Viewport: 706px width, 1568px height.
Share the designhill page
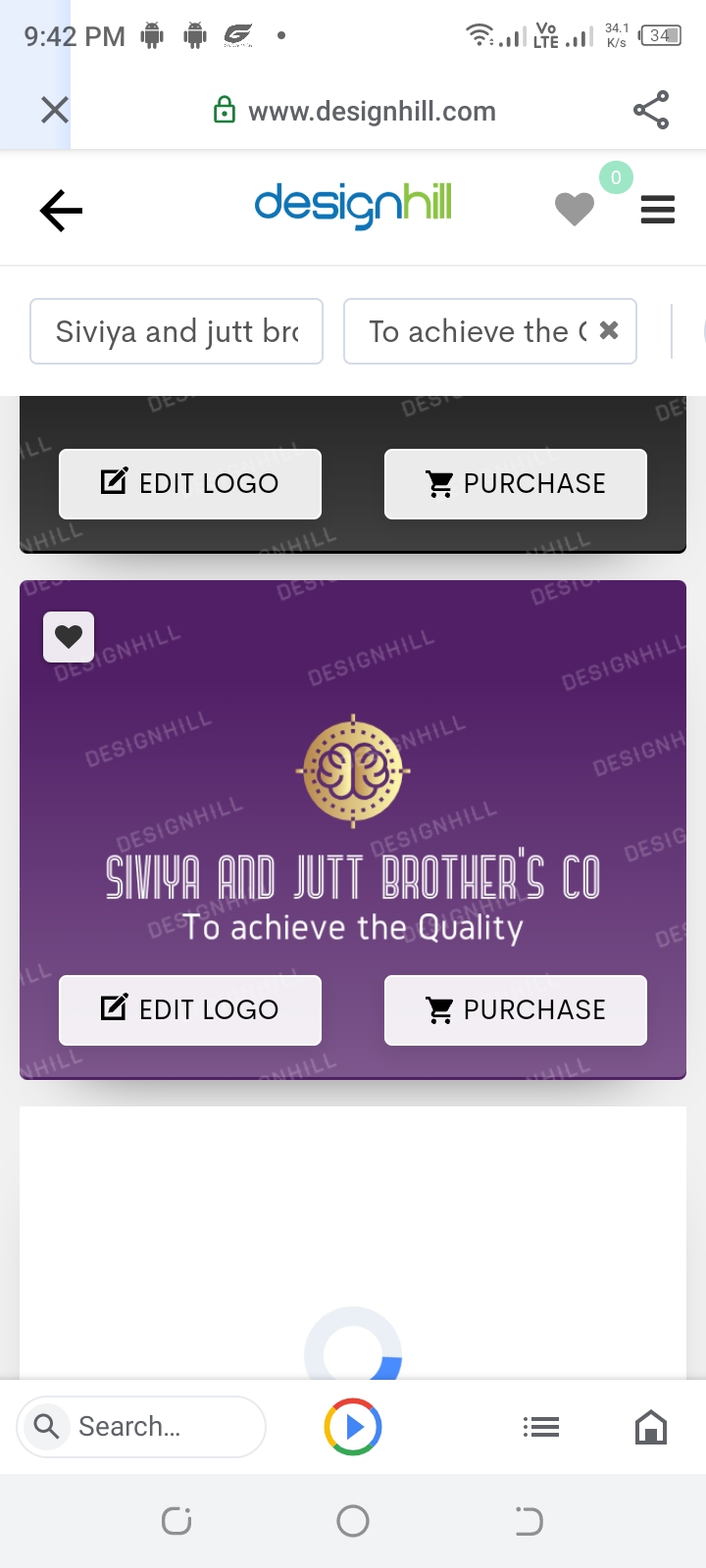(x=651, y=110)
